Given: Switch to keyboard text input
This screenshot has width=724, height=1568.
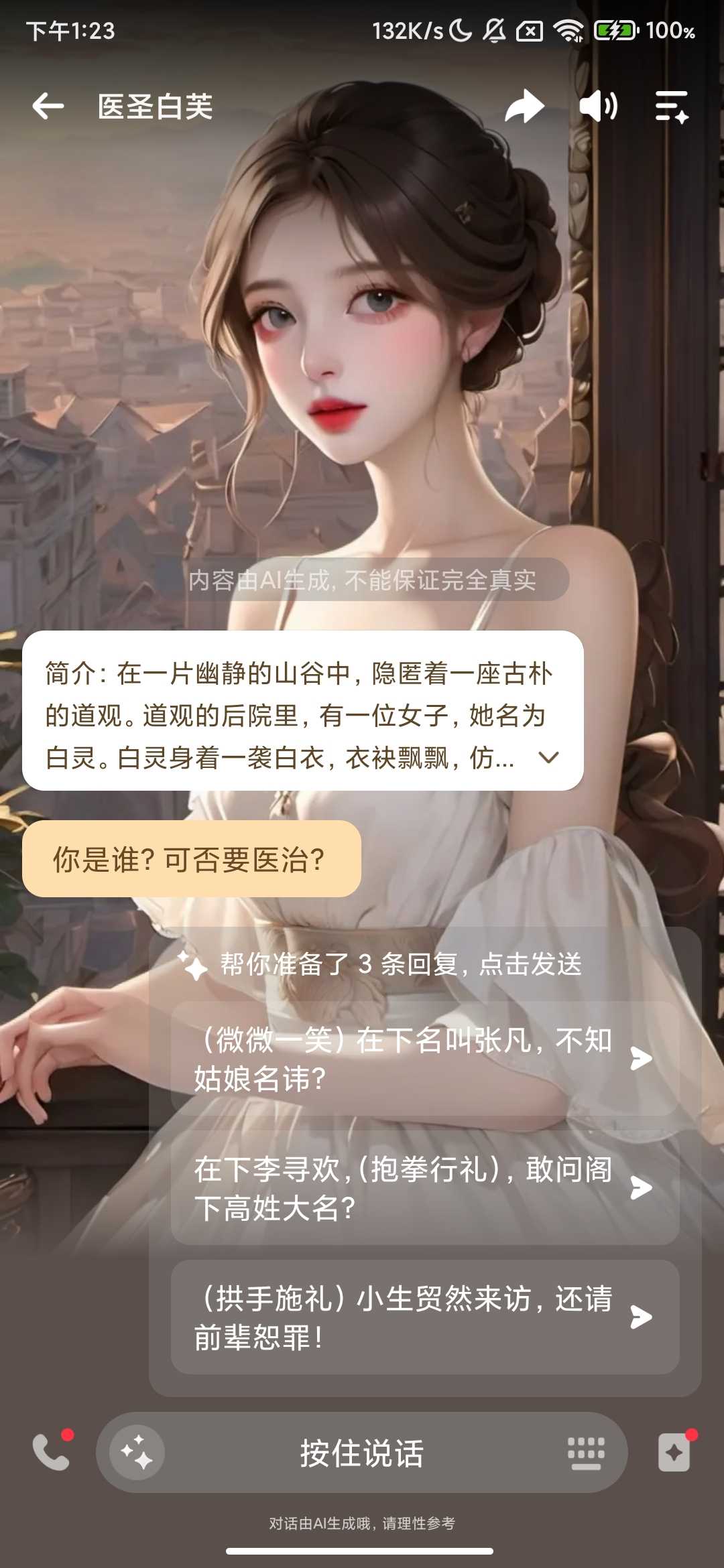Looking at the screenshot, I should (x=585, y=1453).
